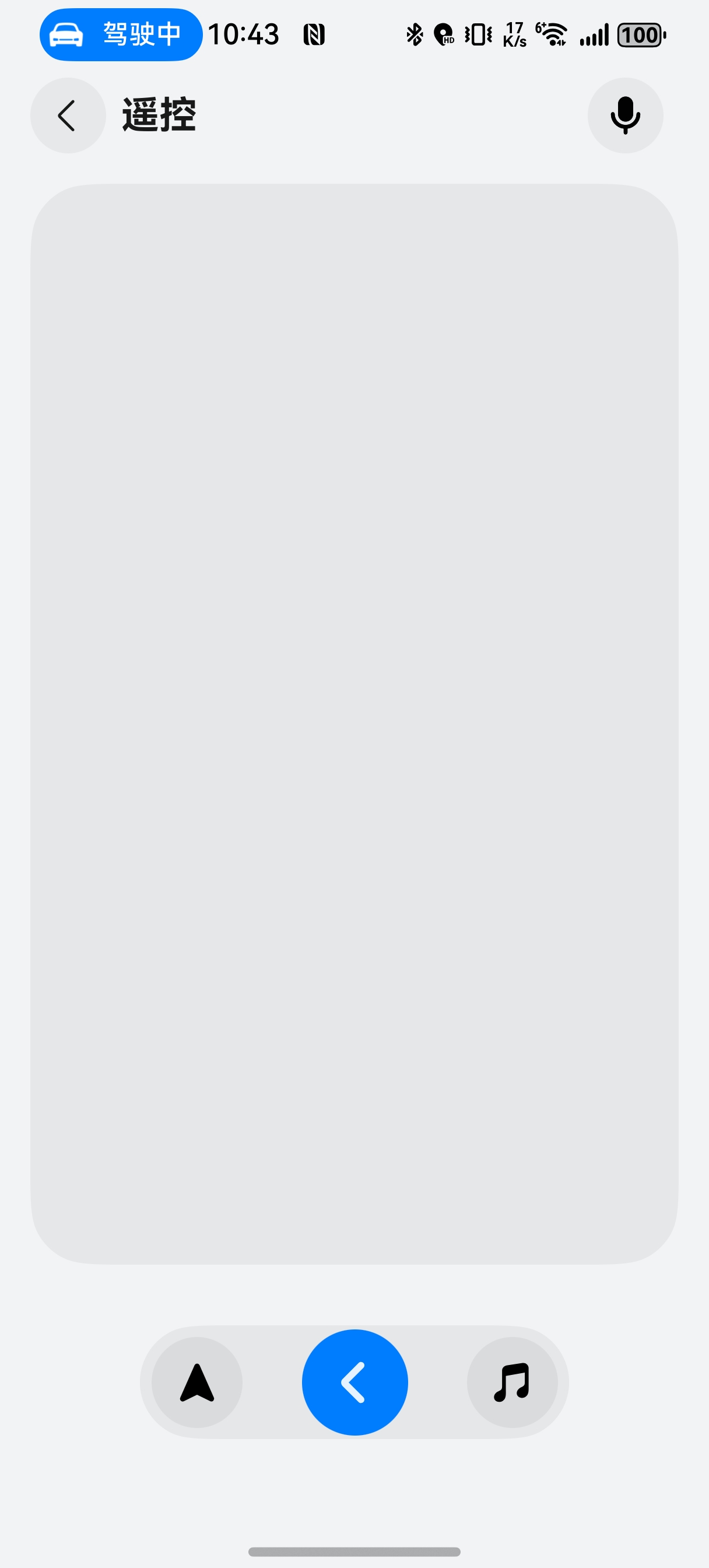Activate the microphone voice input

tap(625, 116)
